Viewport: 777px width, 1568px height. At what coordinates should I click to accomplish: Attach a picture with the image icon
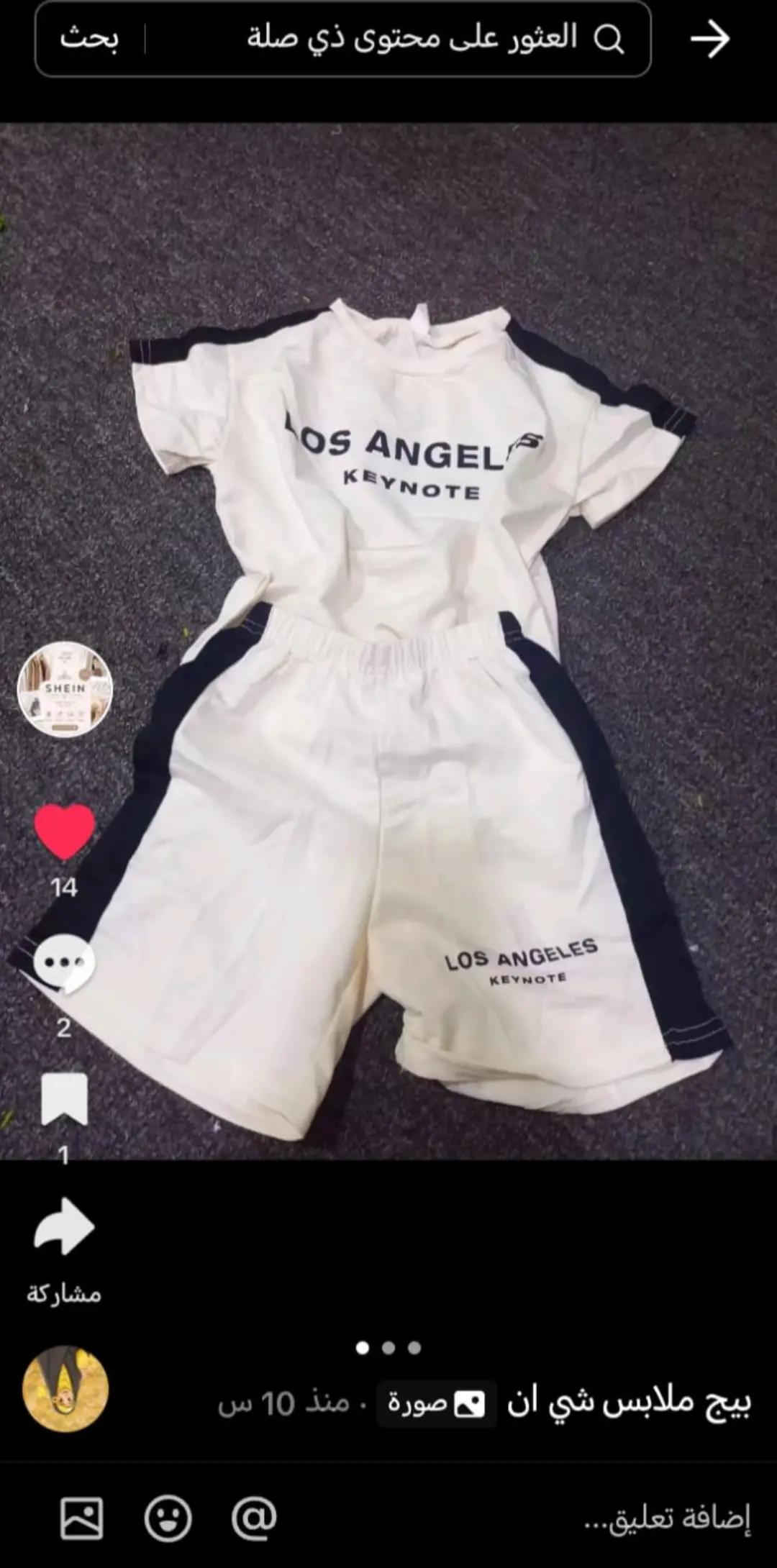(x=82, y=1519)
